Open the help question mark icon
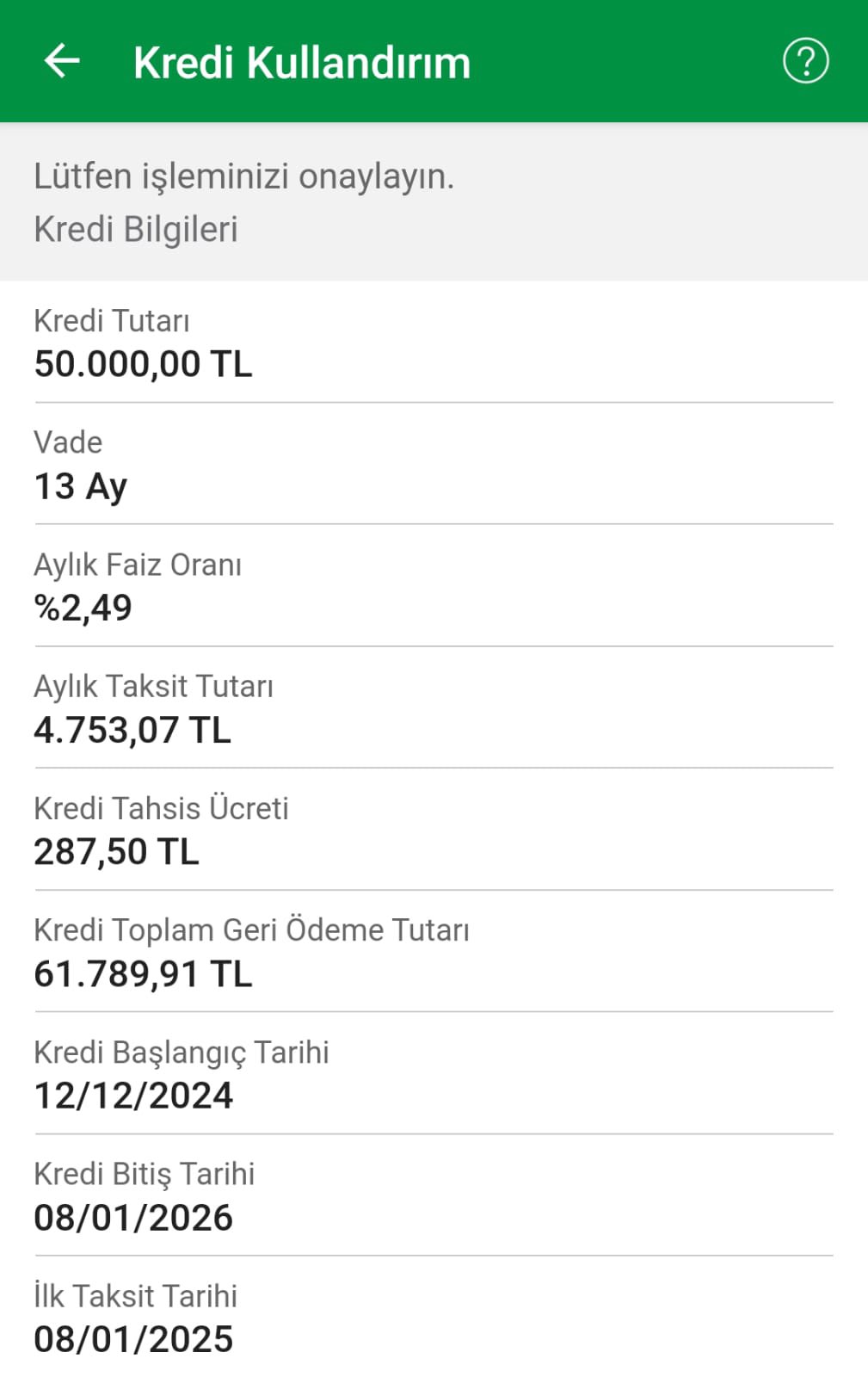 (805, 61)
